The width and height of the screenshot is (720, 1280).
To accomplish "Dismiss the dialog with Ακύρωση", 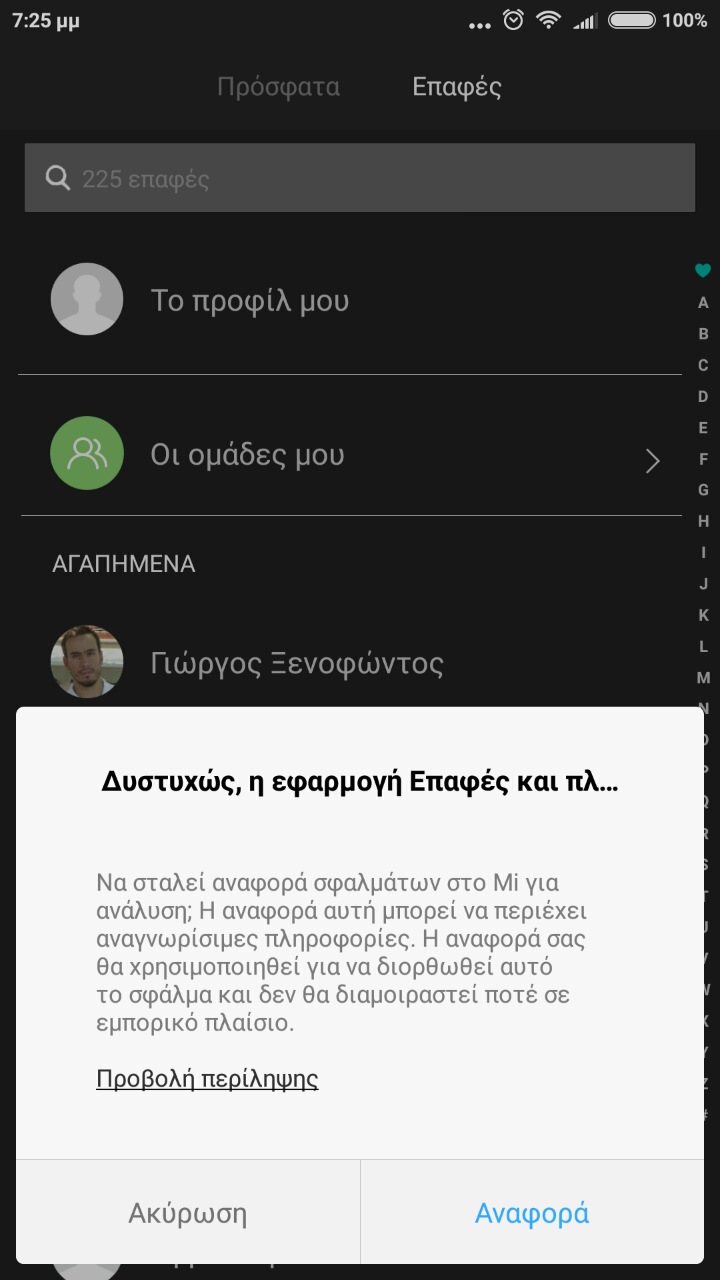I will click(188, 1213).
